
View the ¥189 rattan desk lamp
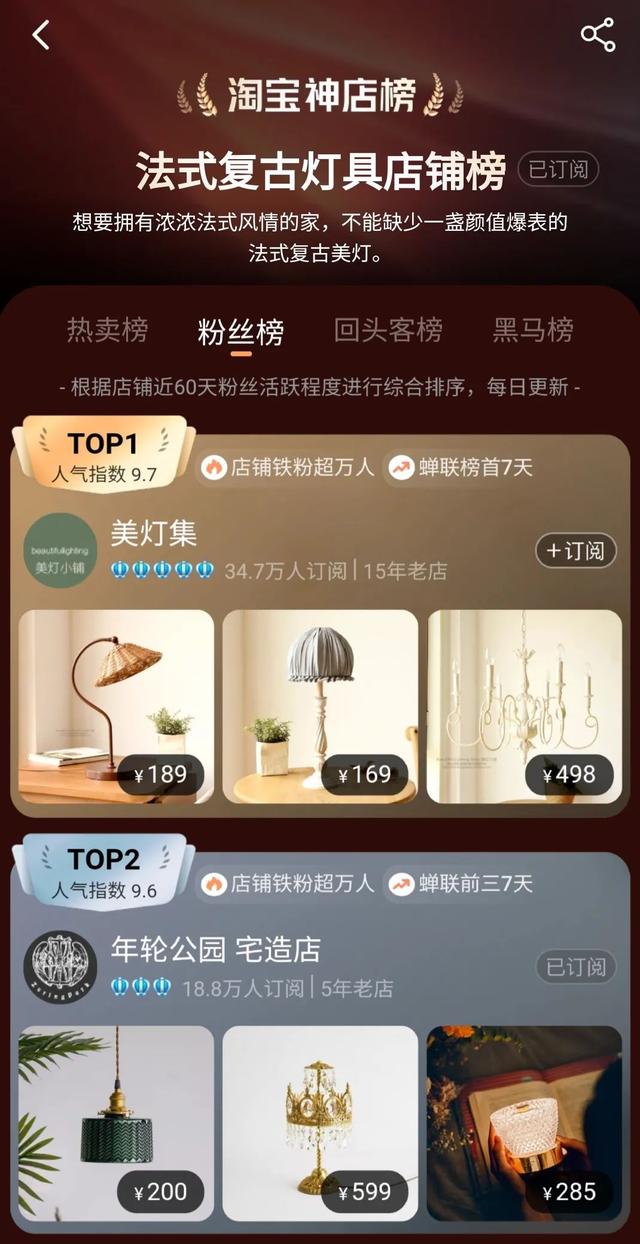tap(116, 705)
